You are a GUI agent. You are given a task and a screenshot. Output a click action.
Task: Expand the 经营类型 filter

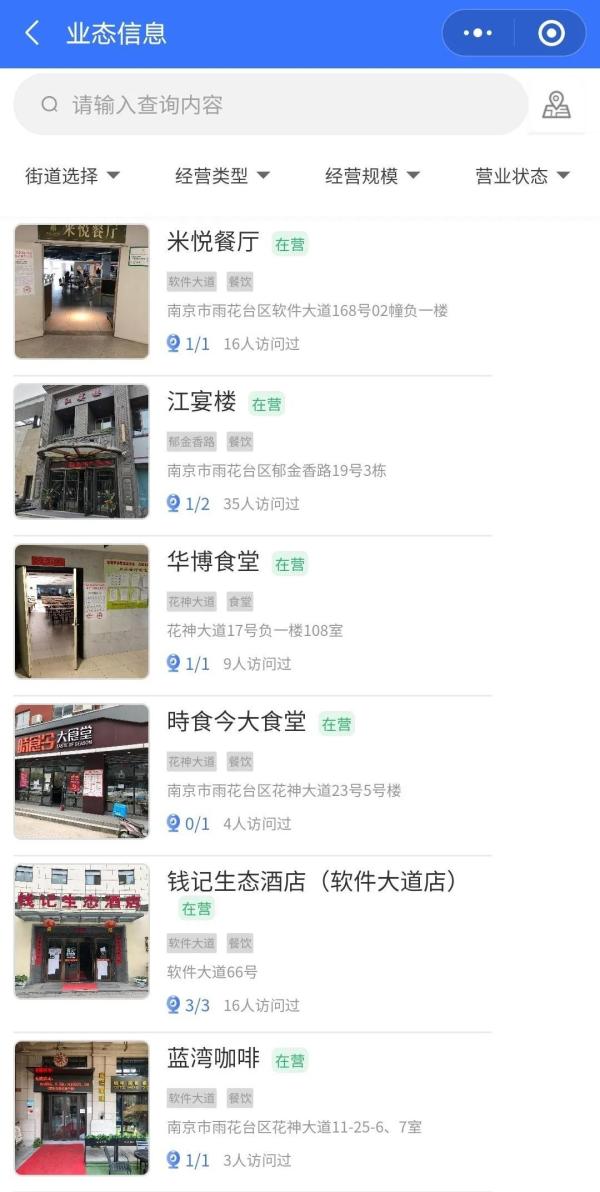222,176
